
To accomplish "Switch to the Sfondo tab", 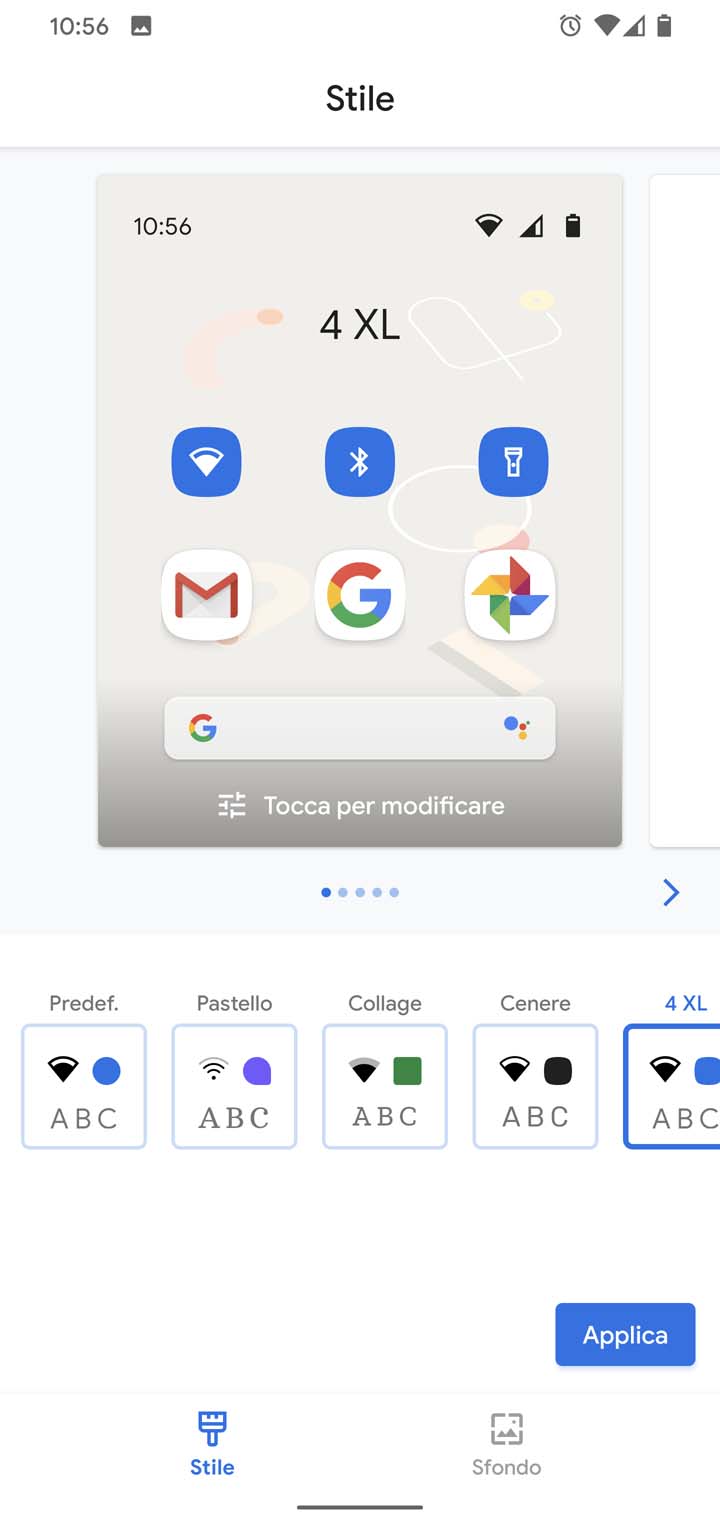I will click(507, 1444).
